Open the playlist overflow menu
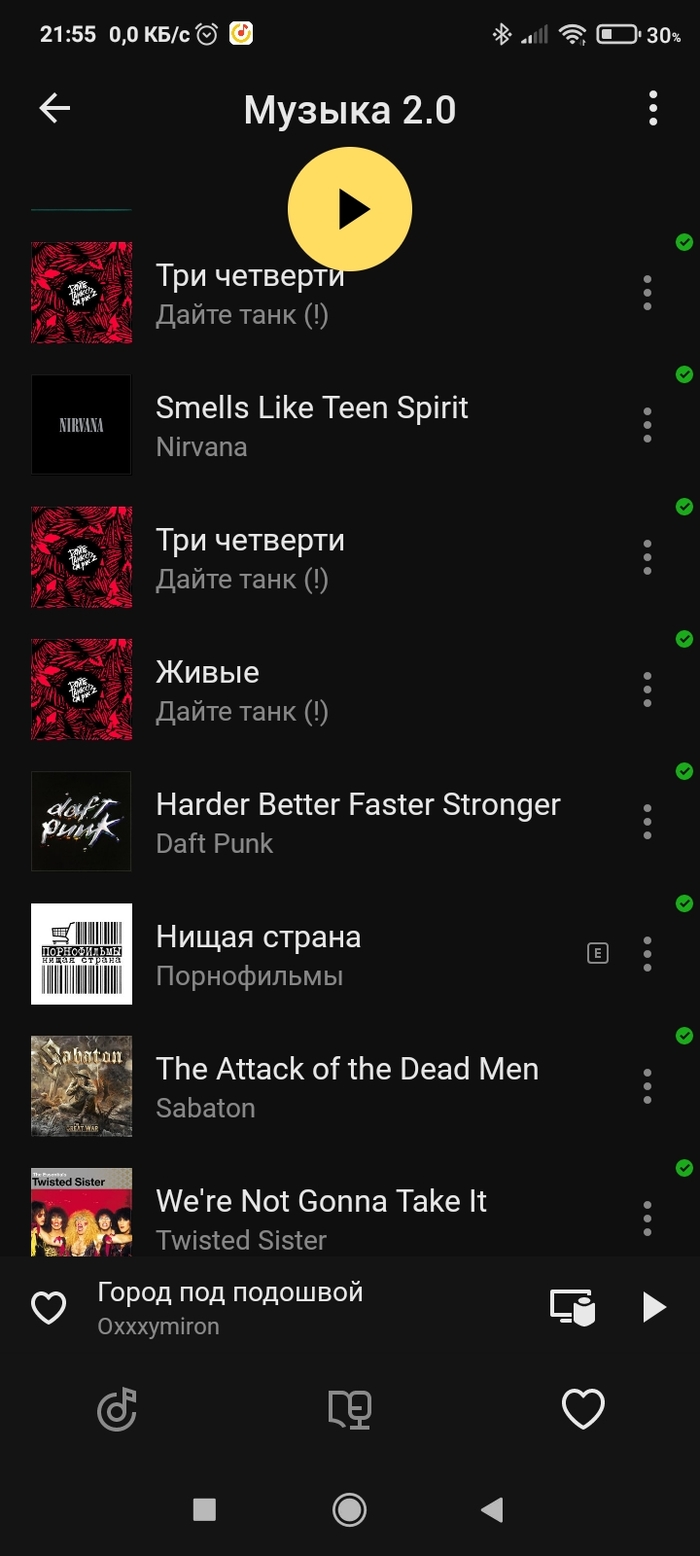Screen dimensions: 700x1556 tap(652, 109)
